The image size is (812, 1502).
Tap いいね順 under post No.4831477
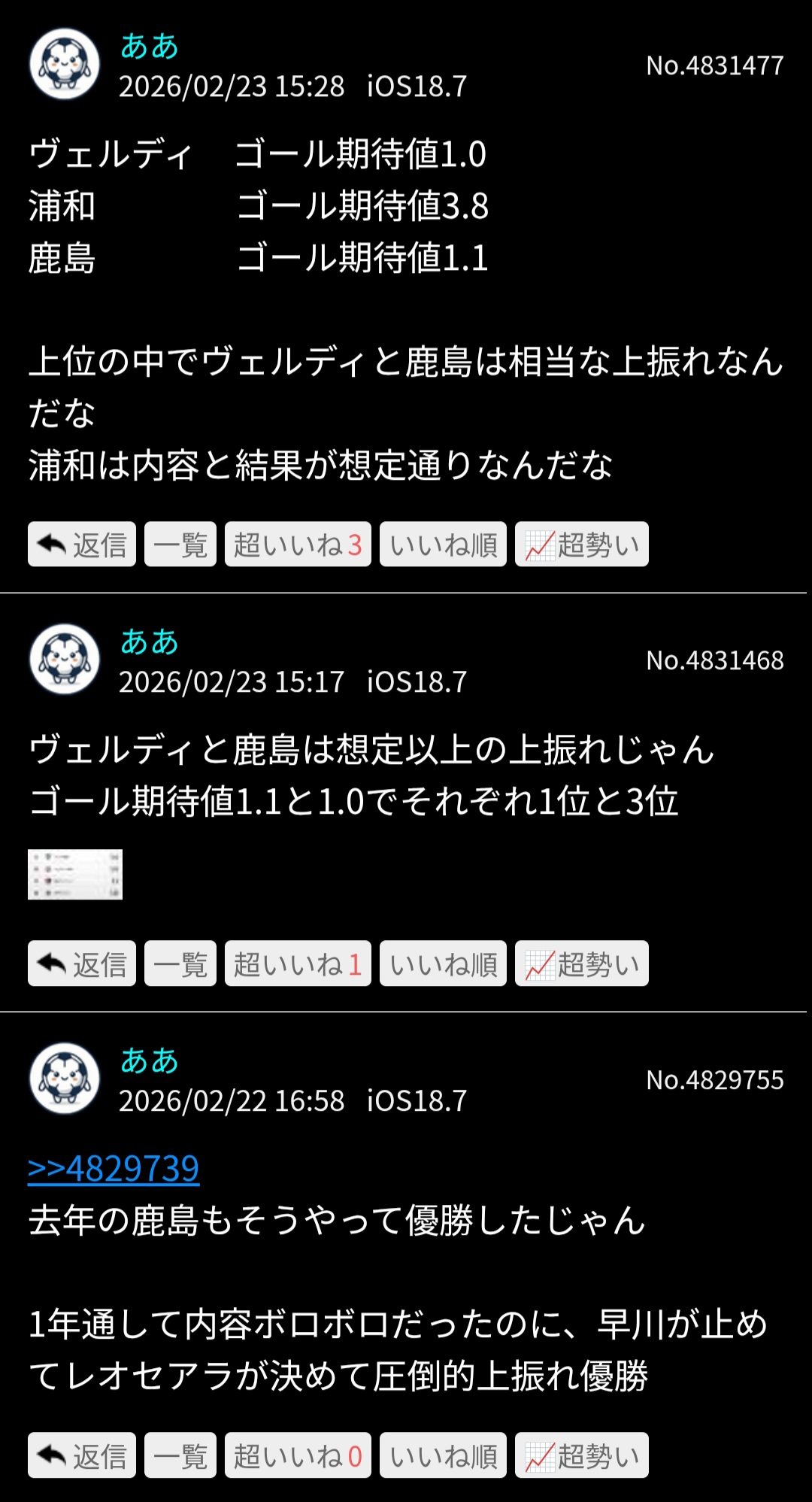pos(443,544)
